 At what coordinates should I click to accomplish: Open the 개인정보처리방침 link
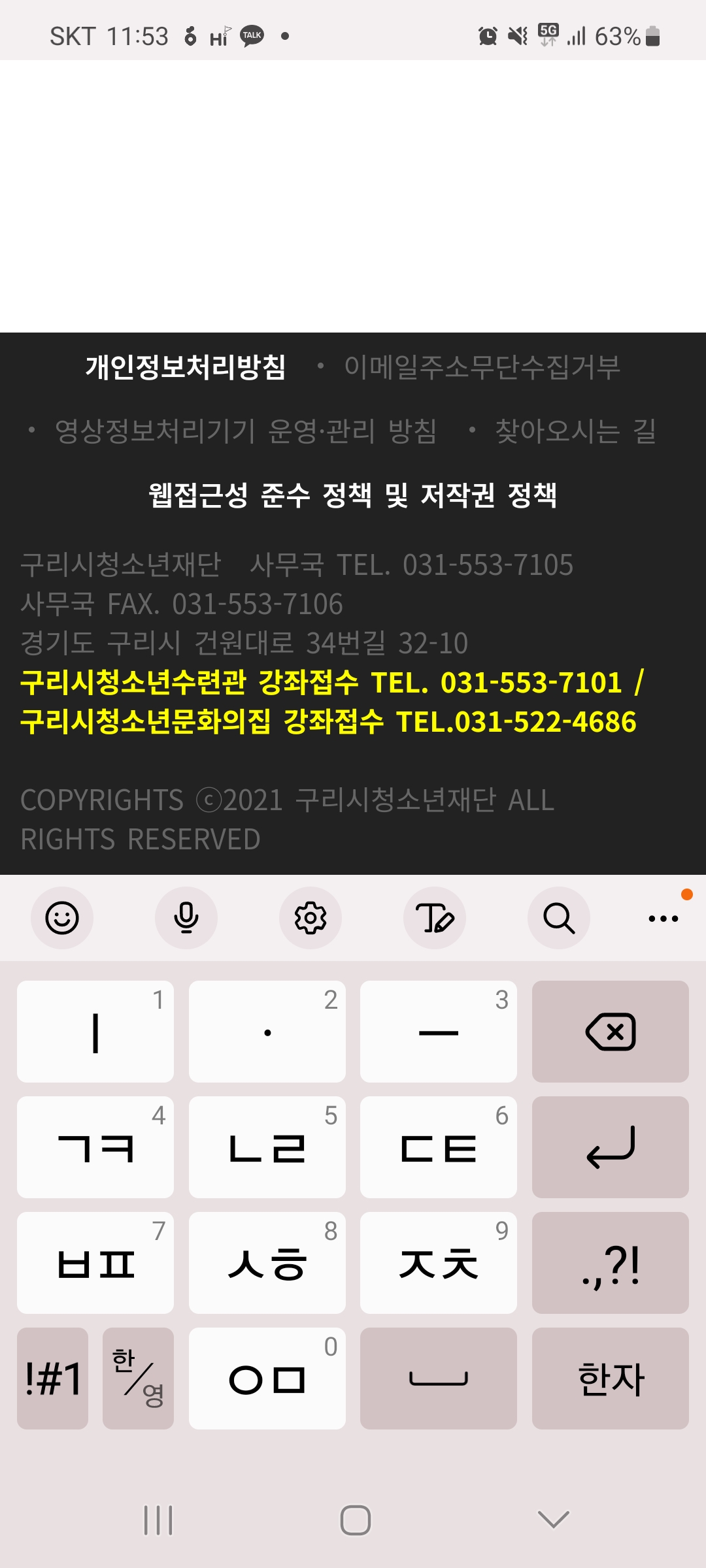186,367
